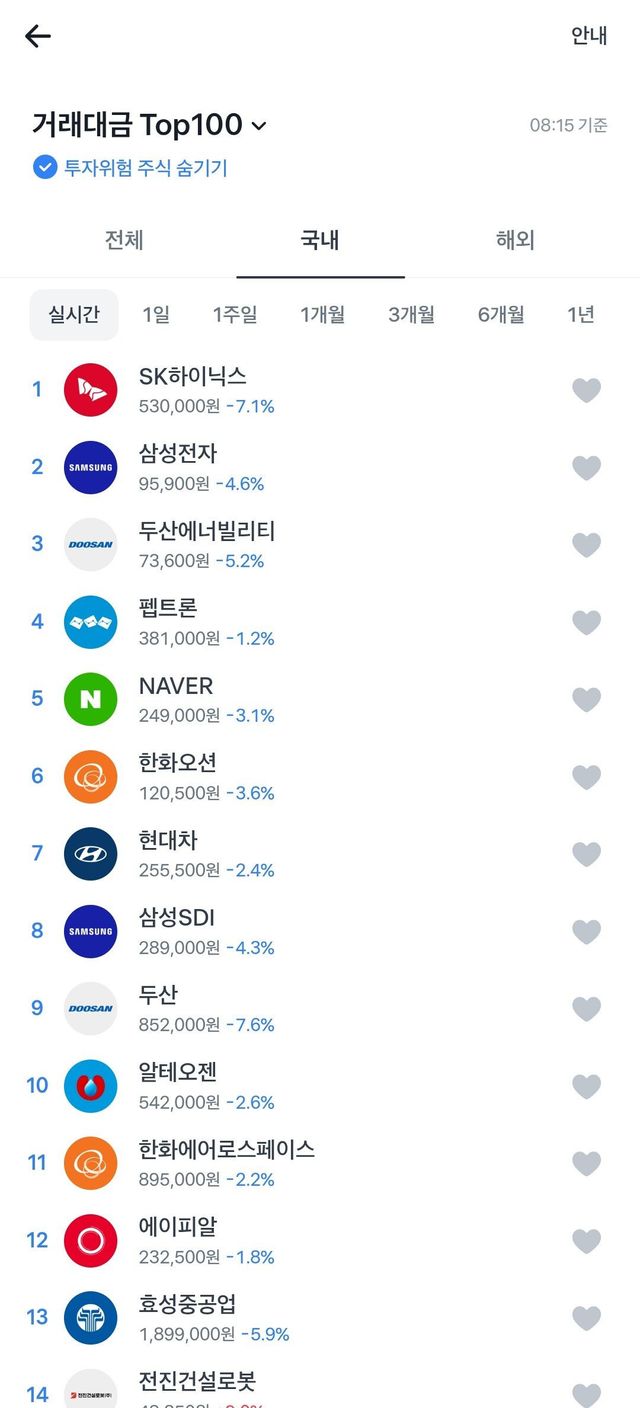
Task: Filter ranking by 1년
Action: click(581, 315)
